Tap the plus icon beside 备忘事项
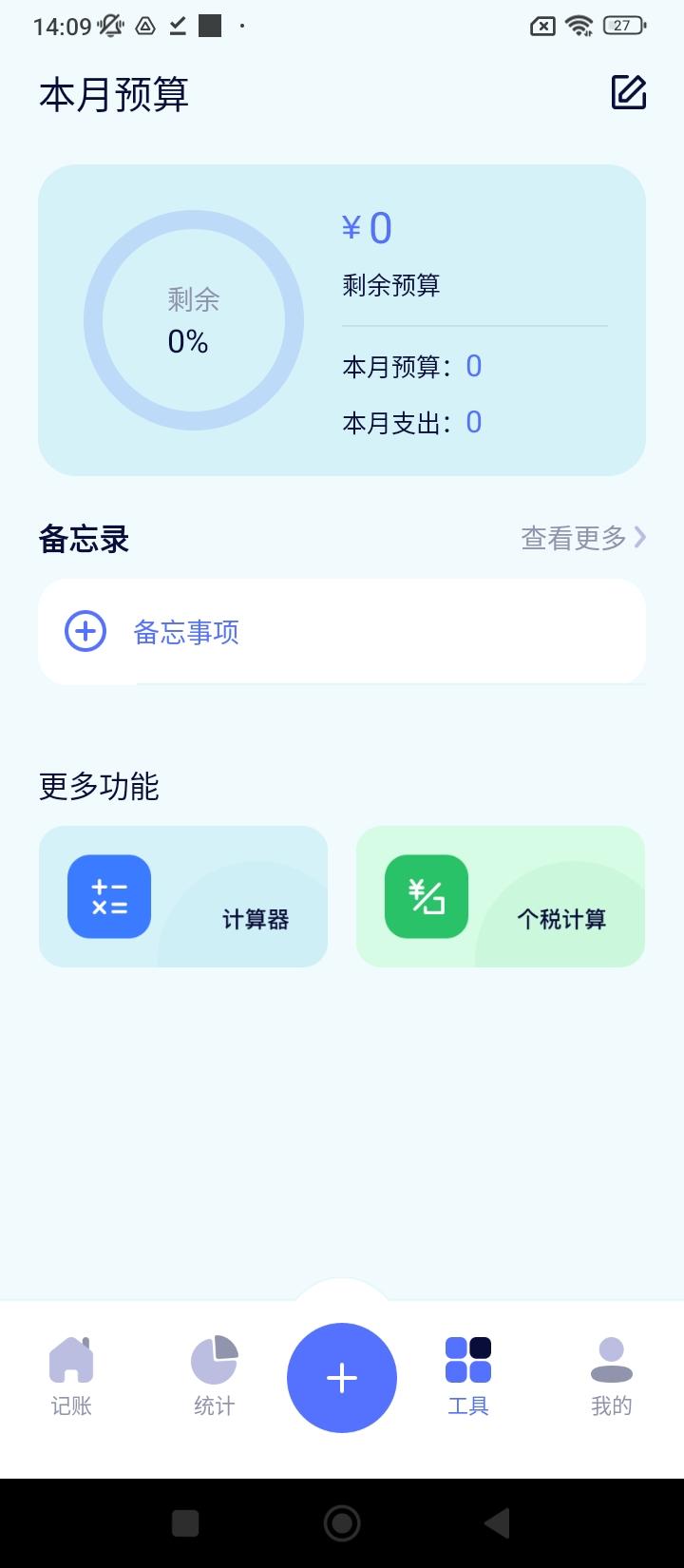 click(85, 630)
